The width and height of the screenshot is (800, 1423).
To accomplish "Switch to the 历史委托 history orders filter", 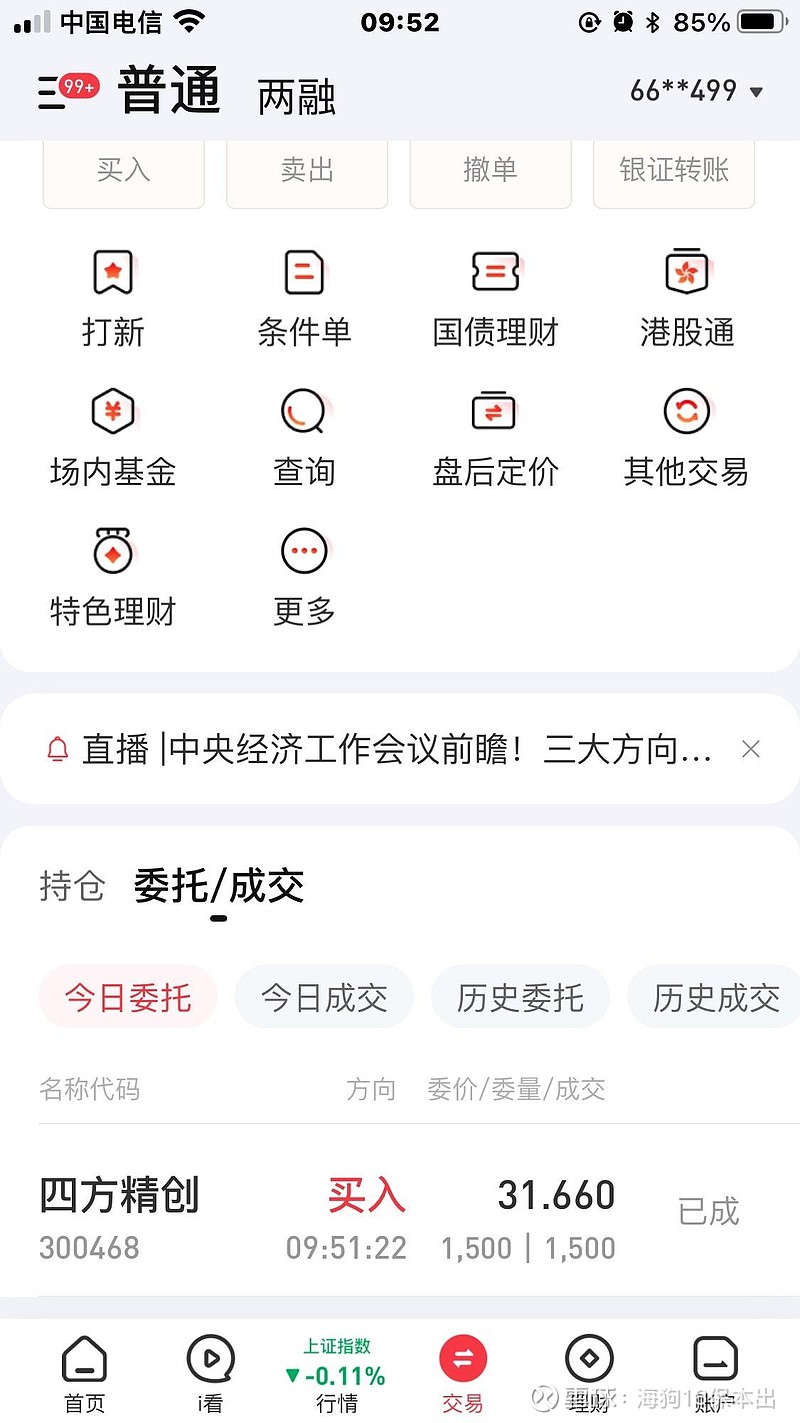I will click(520, 997).
